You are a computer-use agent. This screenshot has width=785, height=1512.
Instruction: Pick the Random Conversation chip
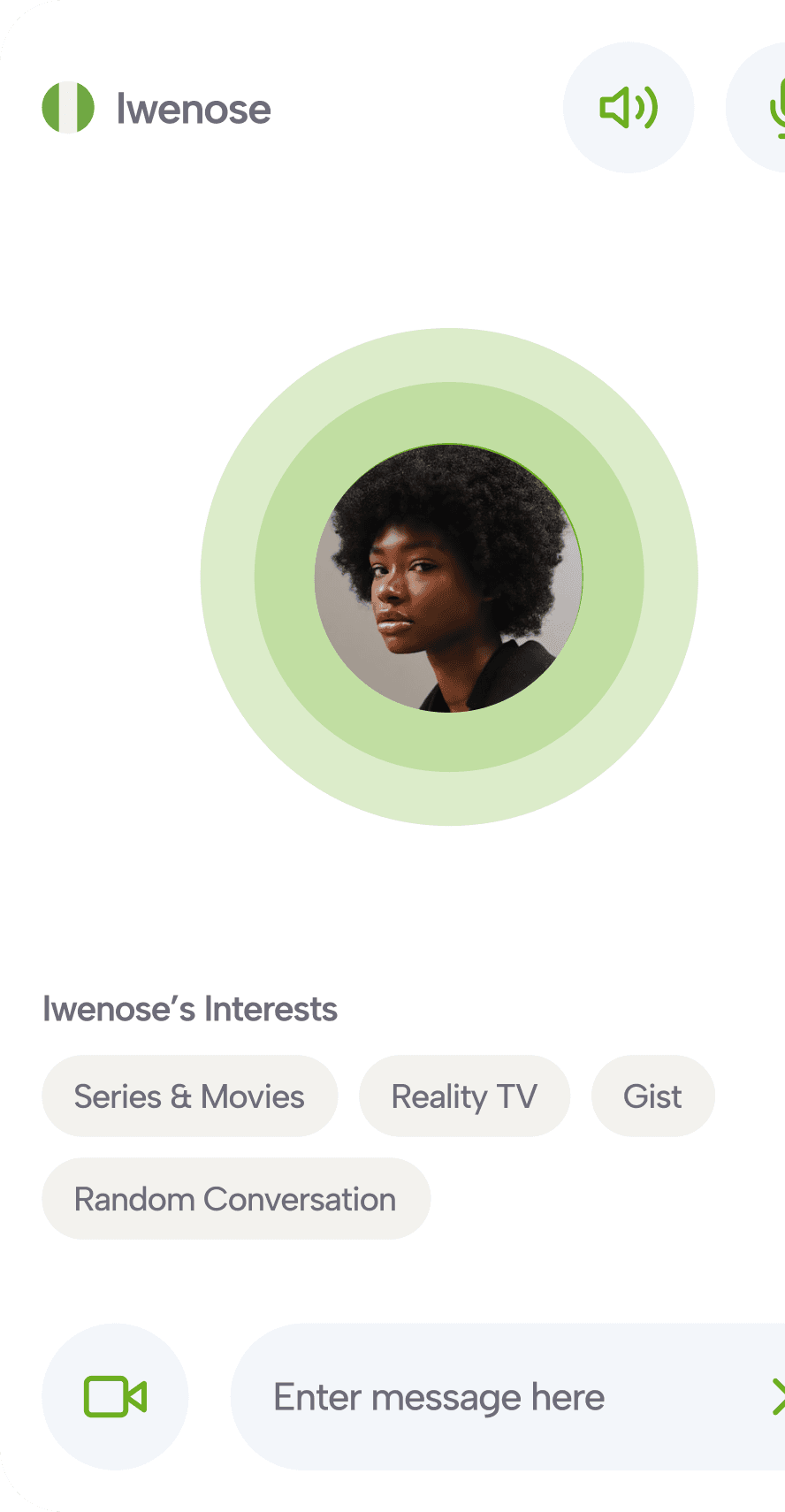click(235, 1199)
